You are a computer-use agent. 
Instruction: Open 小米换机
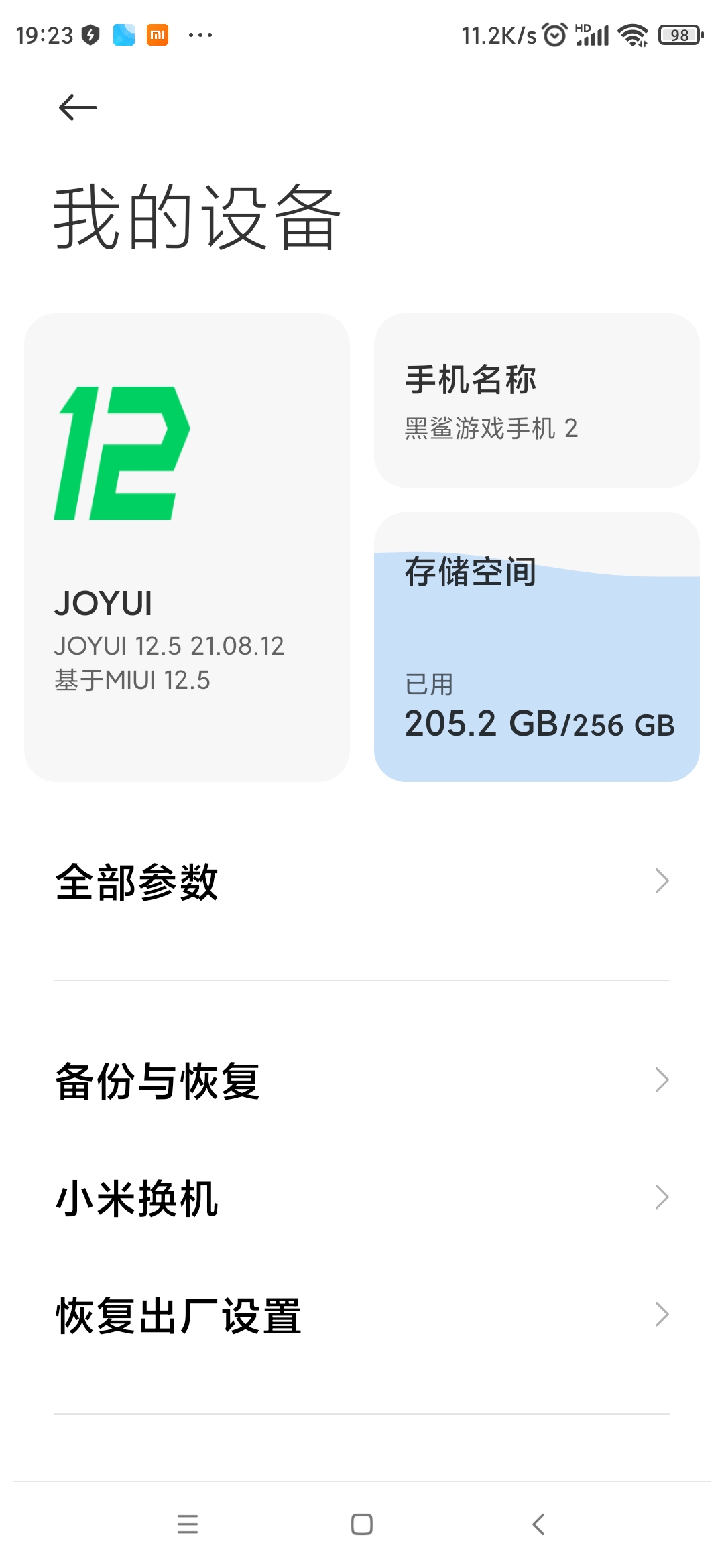(362, 1197)
